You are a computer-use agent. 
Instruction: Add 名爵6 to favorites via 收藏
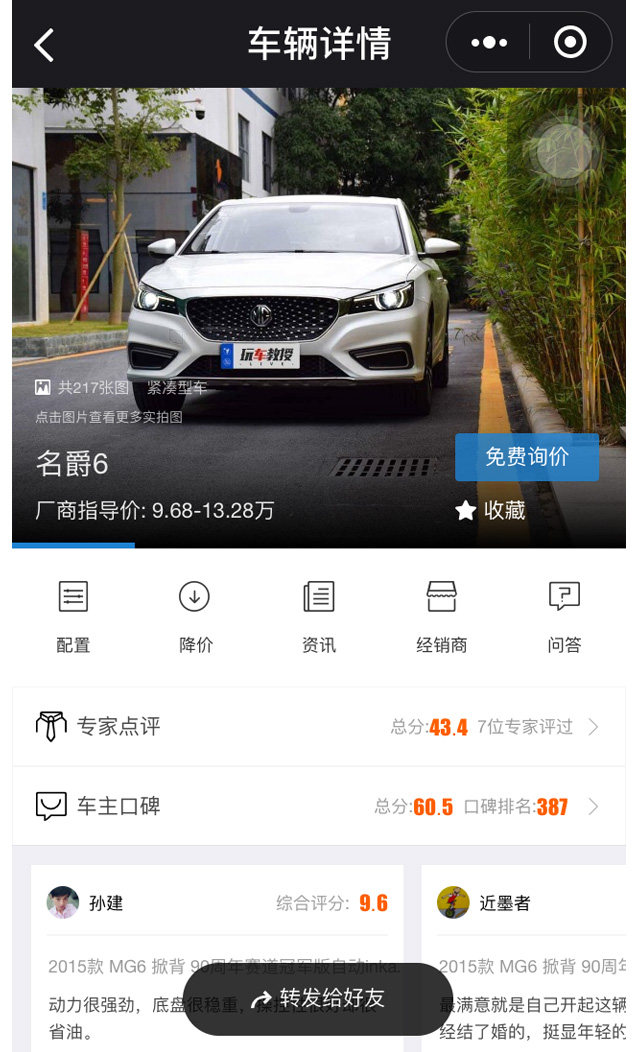491,510
